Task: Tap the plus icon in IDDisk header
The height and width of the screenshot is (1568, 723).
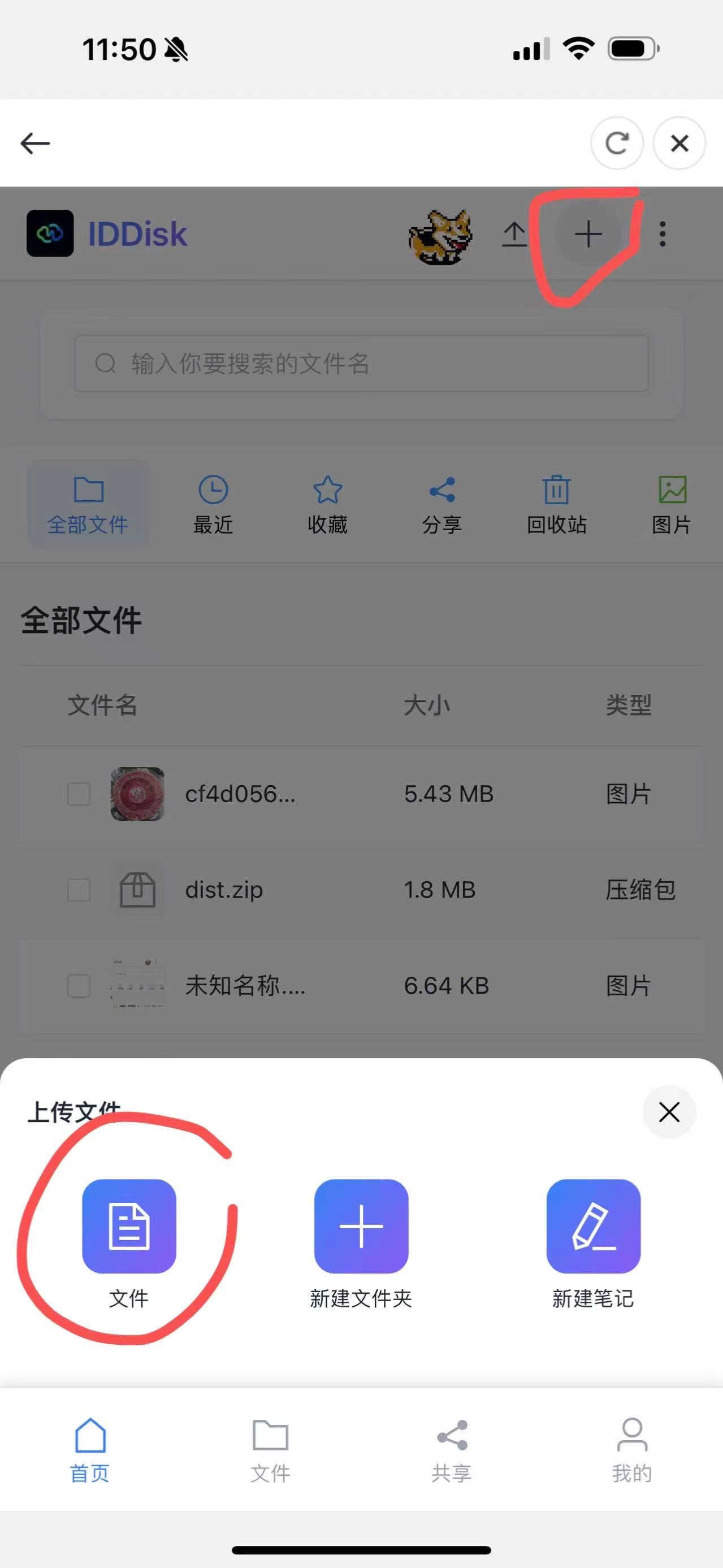Action: (588, 235)
